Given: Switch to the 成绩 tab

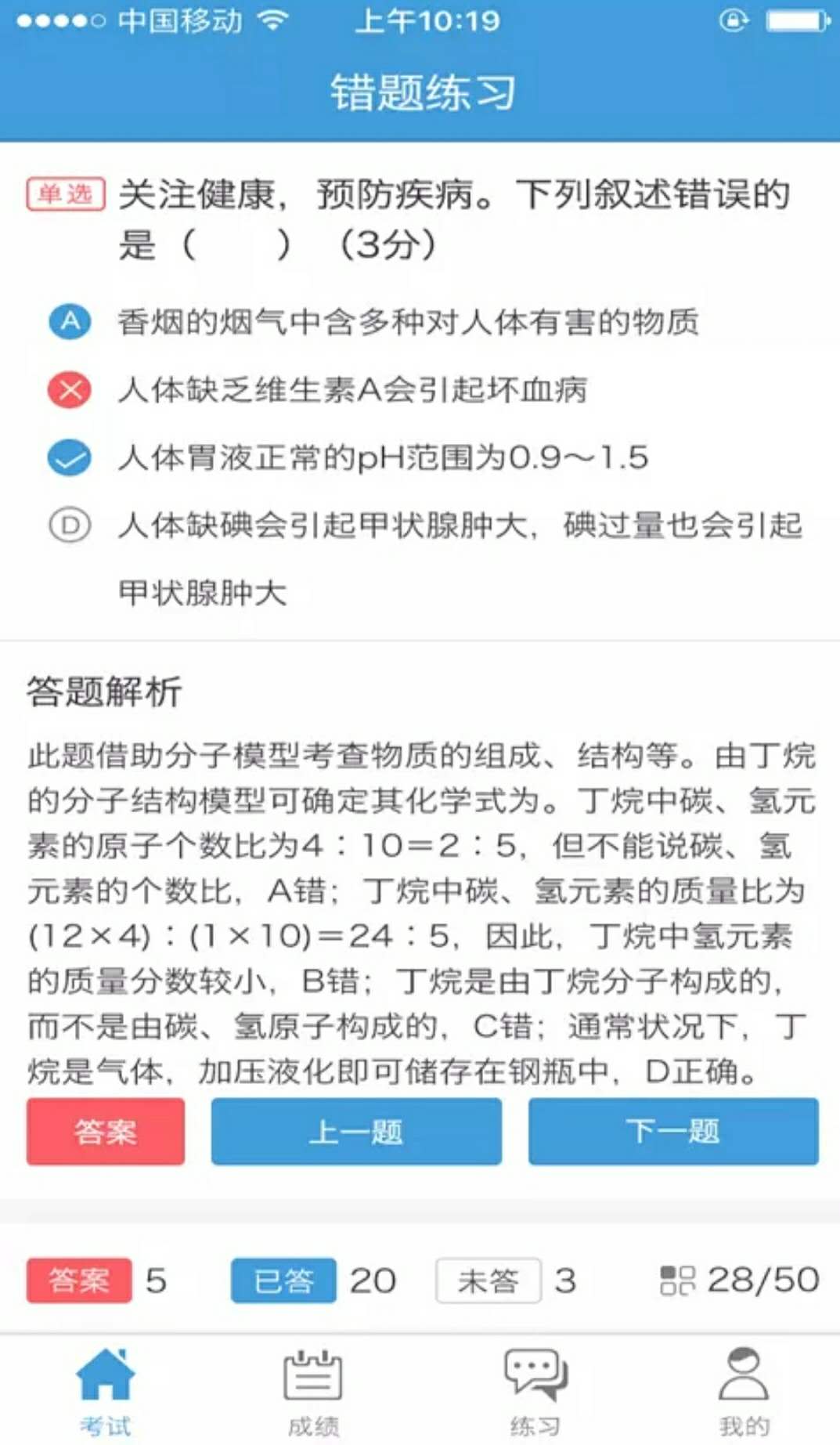Looking at the screenshot, I should point(313,1392).
